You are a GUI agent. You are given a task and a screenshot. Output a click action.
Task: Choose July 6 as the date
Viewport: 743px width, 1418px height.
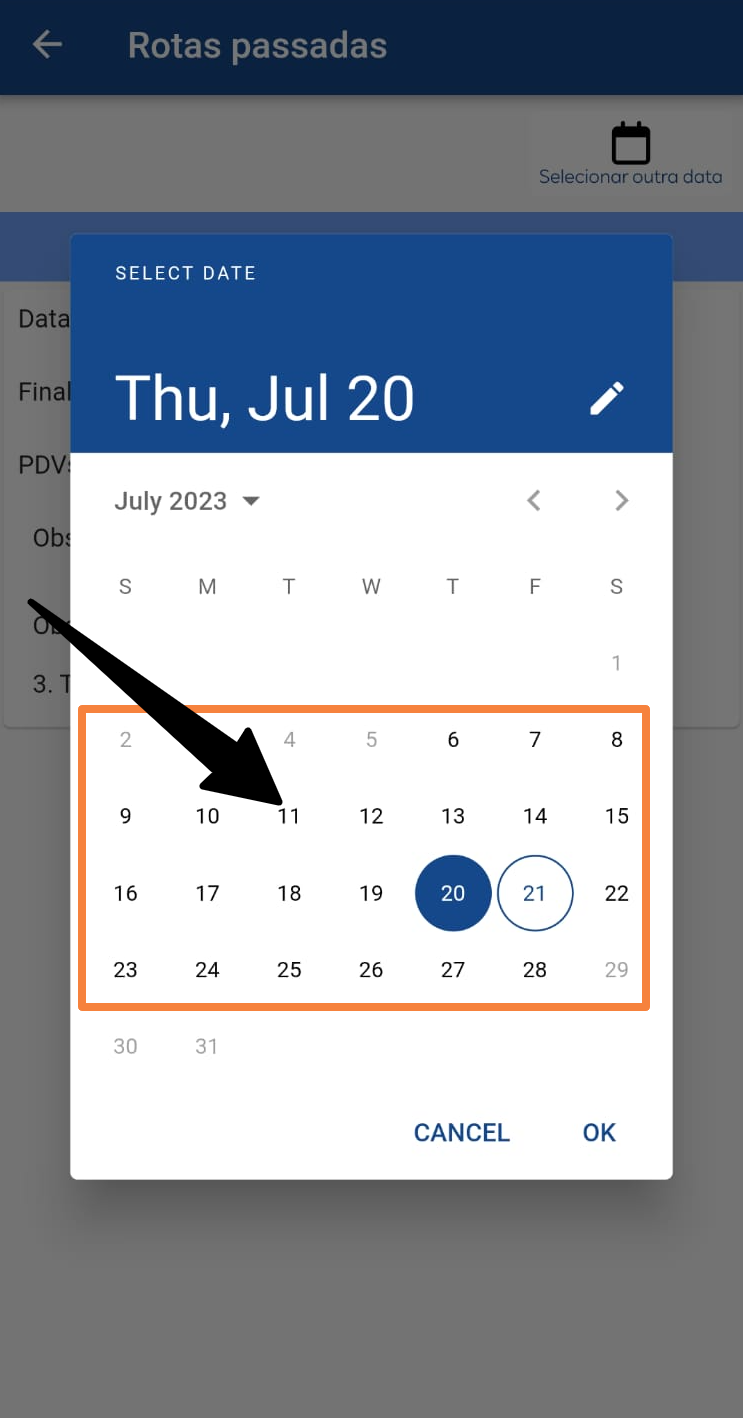tap(453, 740)
